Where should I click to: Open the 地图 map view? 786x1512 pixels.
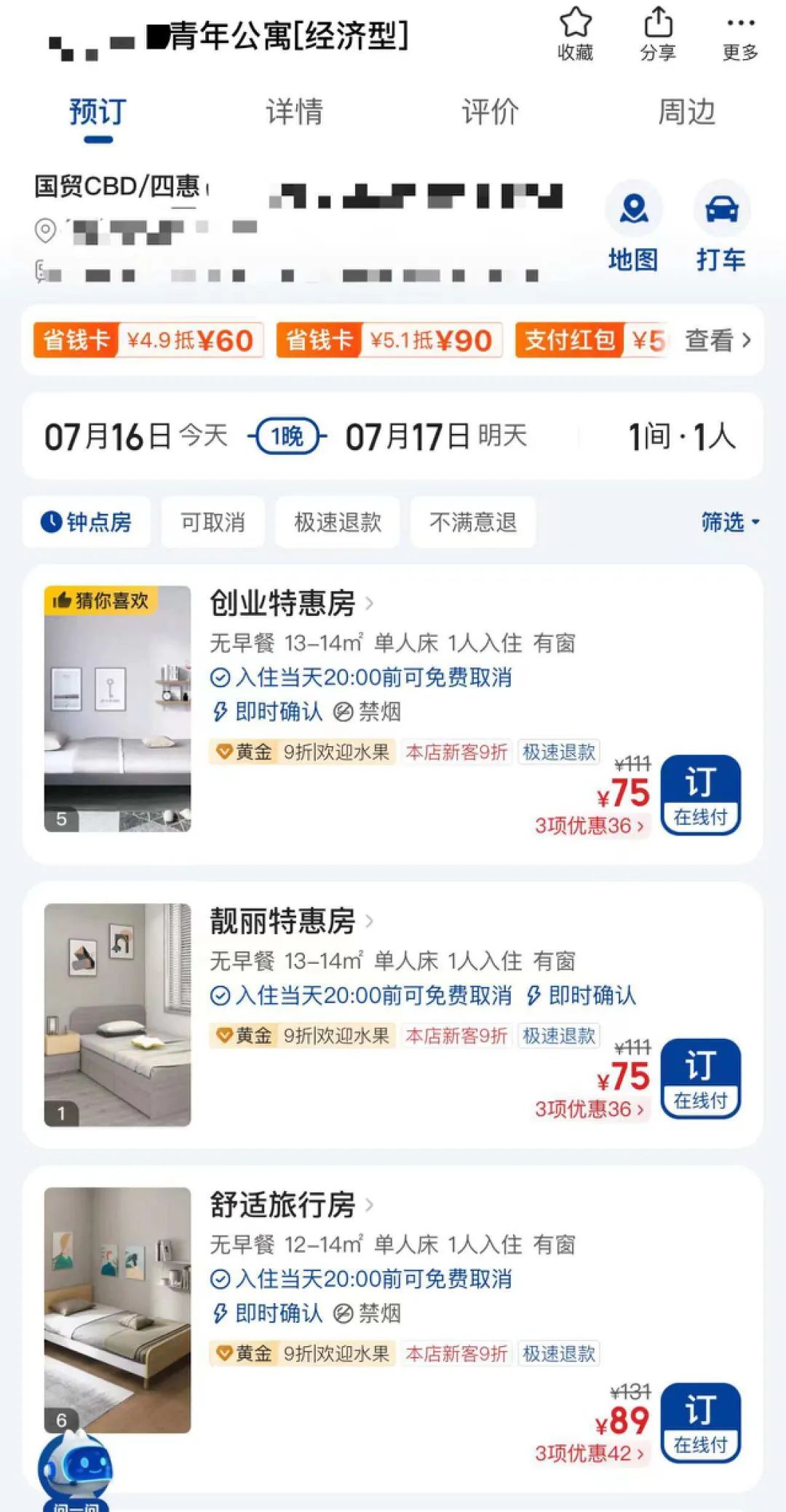633,226
